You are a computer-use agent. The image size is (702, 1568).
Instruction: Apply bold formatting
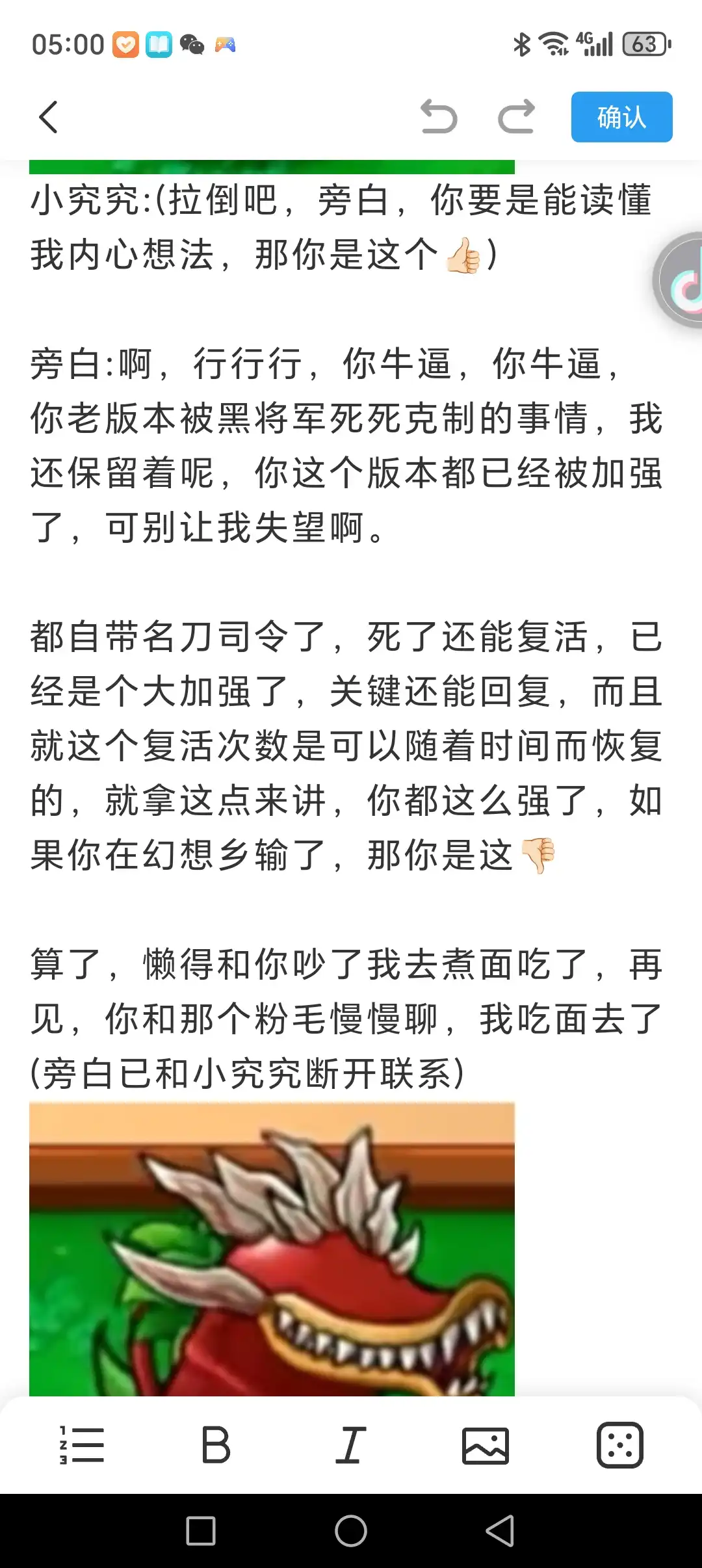216,1444
